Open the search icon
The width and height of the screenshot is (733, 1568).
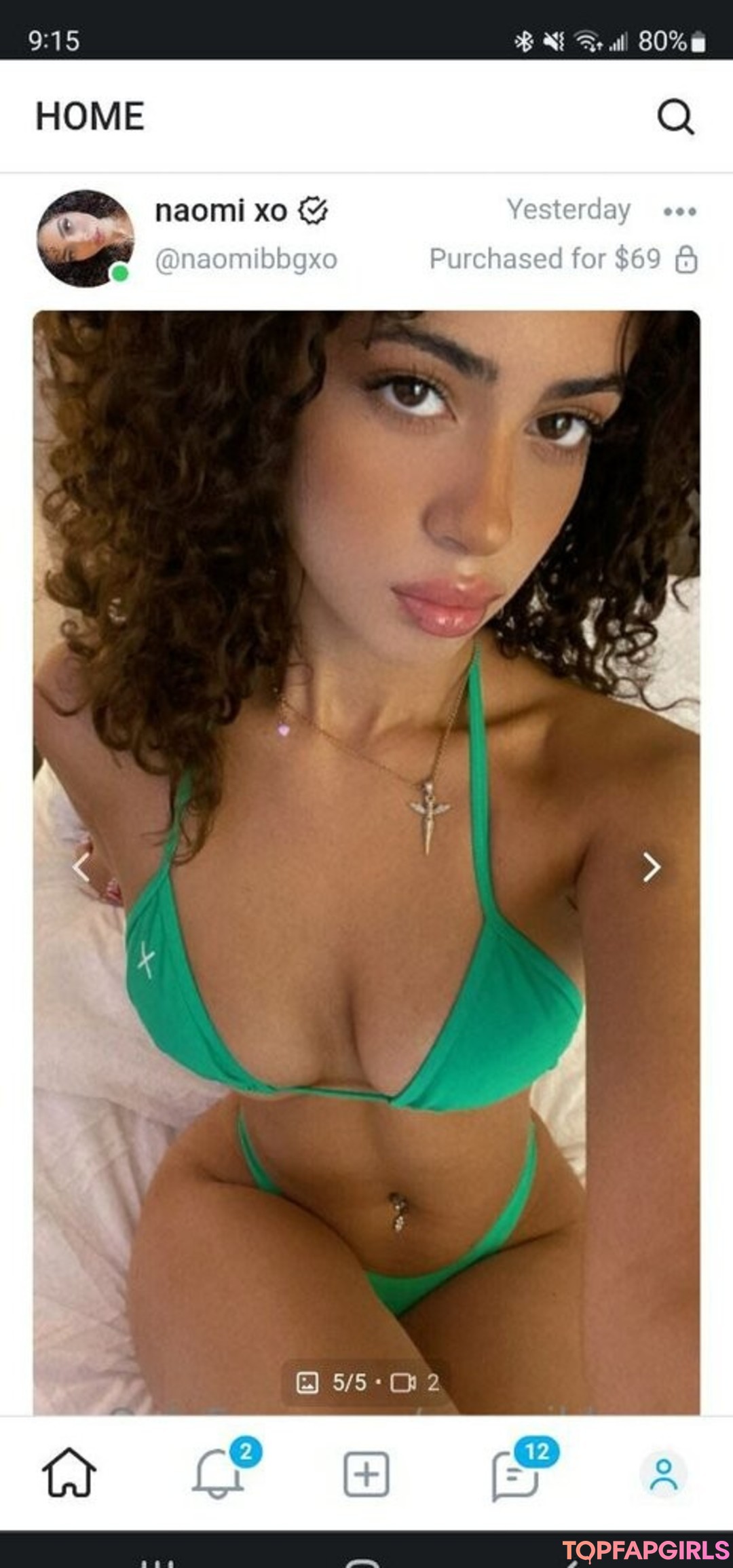coord(675,117)
